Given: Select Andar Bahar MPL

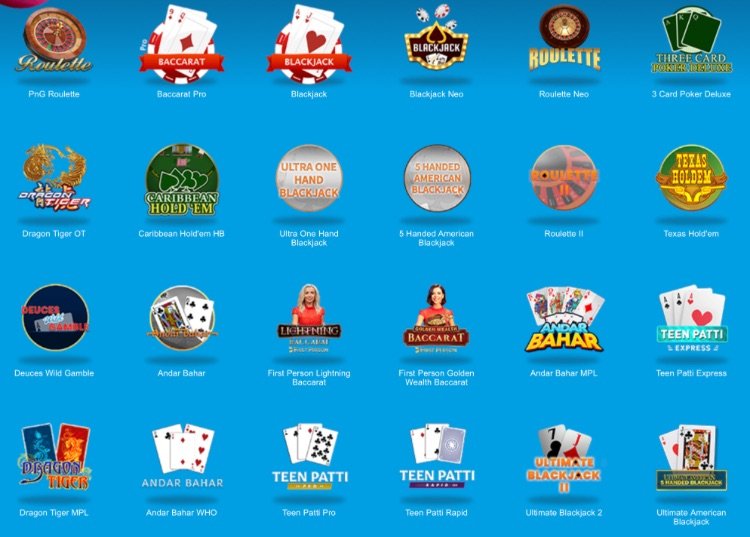Looking at the screenshot, I should 564,318.
